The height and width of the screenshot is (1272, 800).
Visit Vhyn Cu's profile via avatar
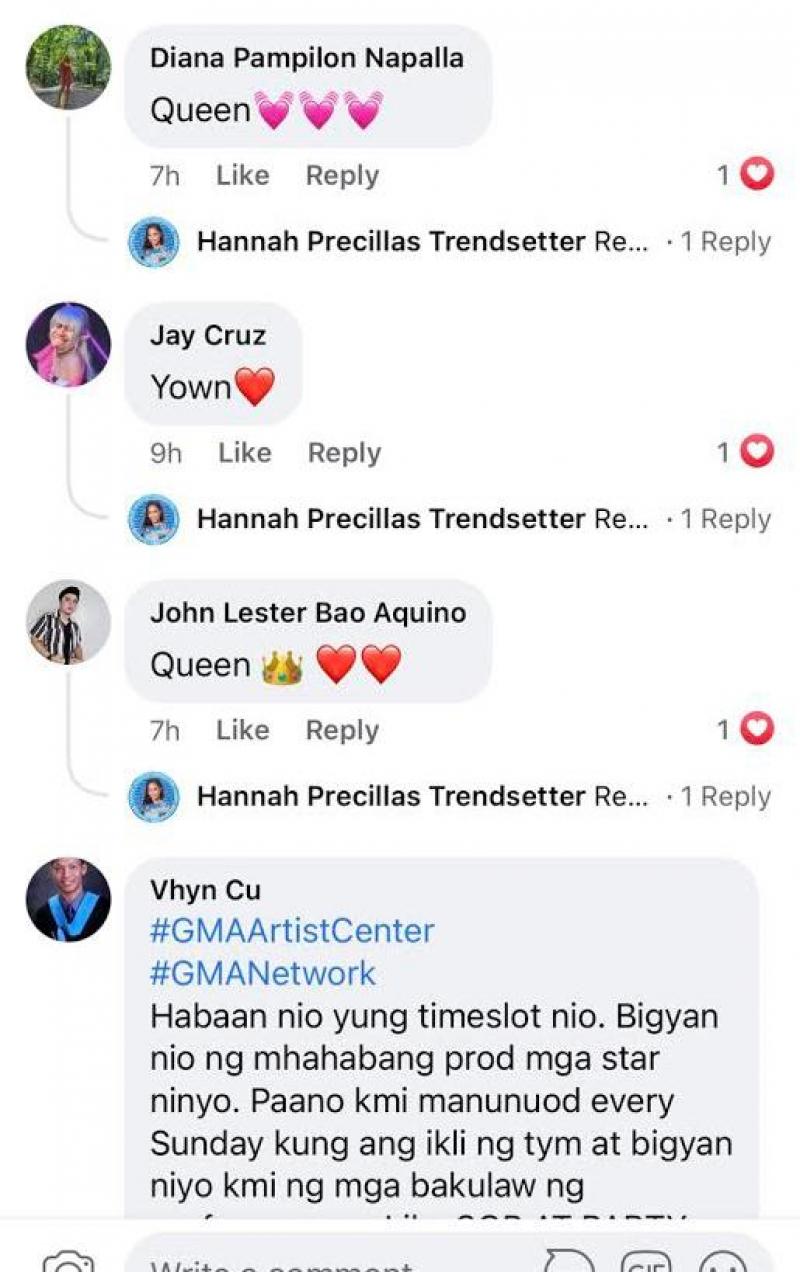tap(68, 899)
